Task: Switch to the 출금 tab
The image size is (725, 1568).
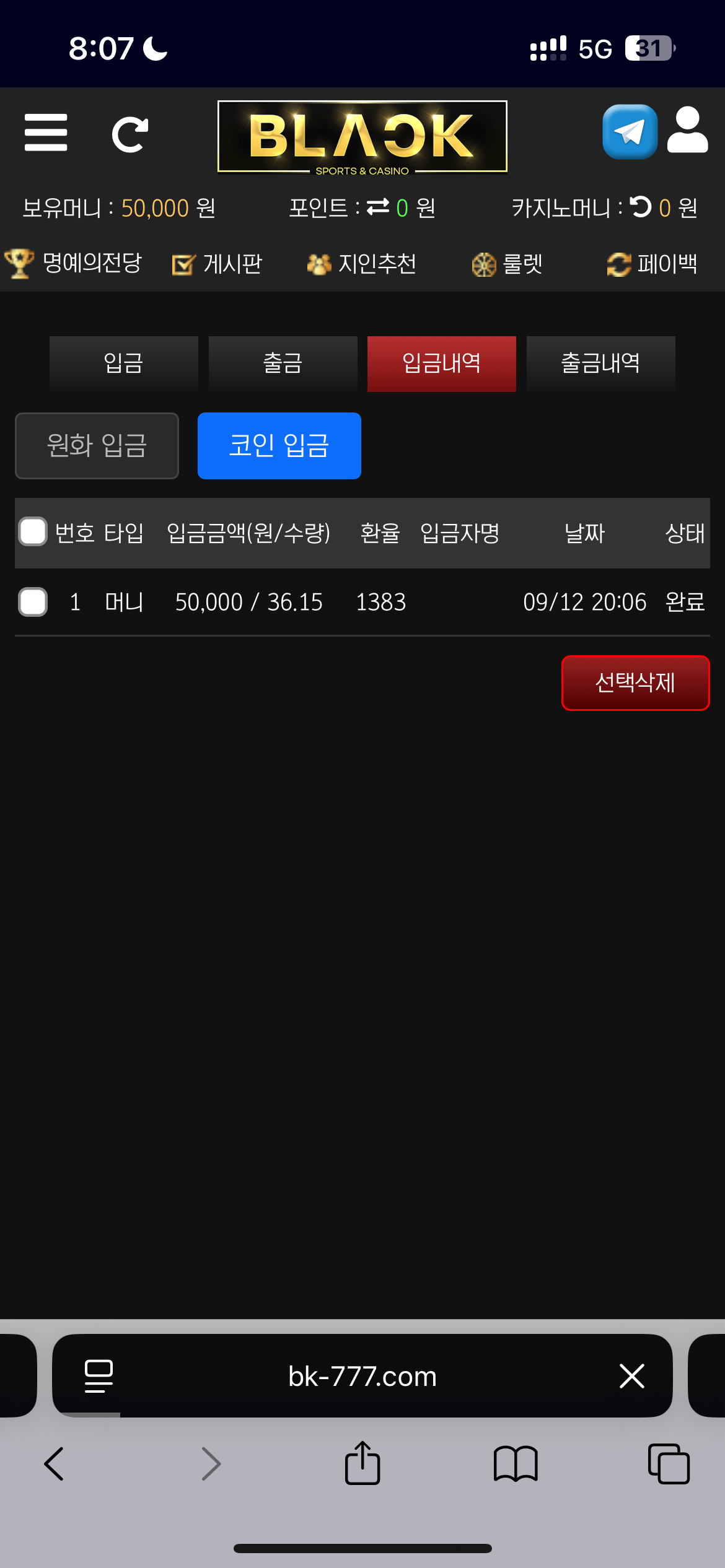Action: (x=283, y=364)
